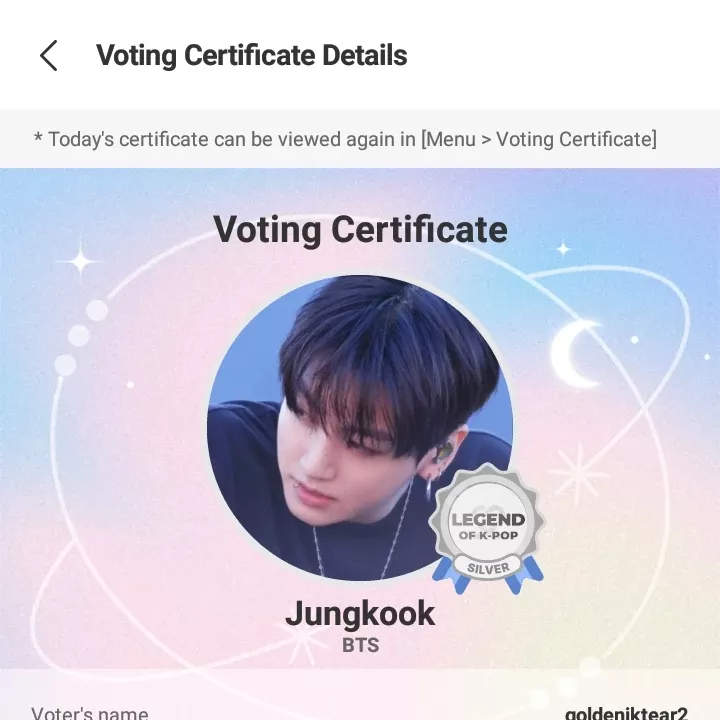
Task: Go back from Voting Certificate Details
Action: 48,56
